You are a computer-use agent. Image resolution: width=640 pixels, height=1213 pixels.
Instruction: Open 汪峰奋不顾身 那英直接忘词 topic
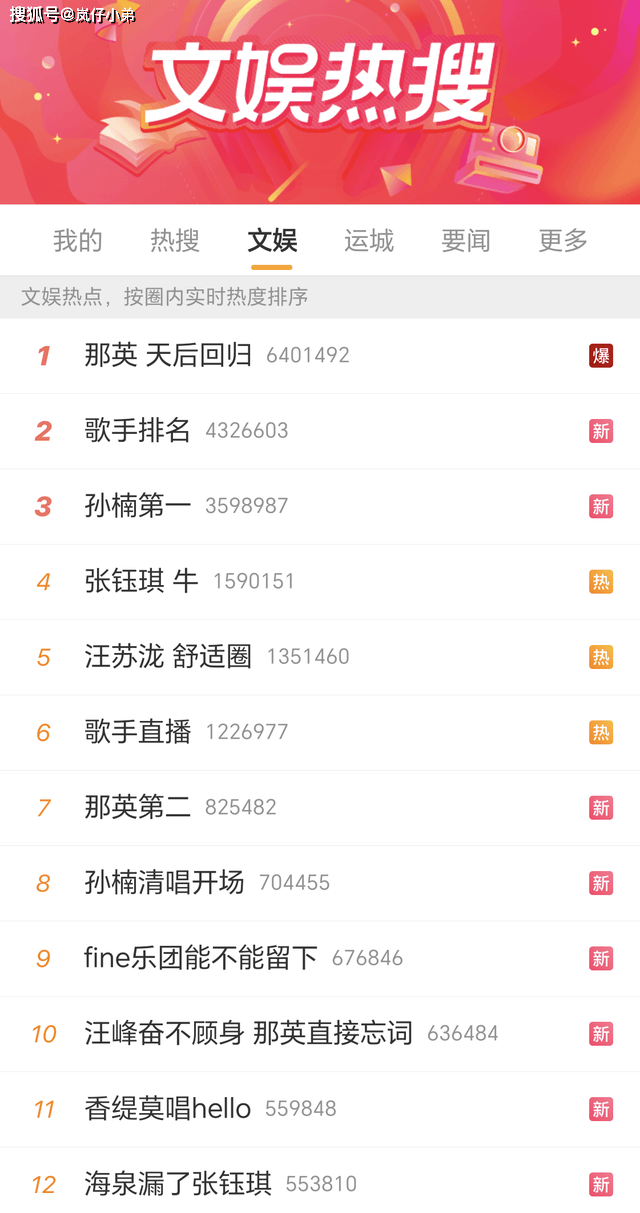[x=248, y=1034]
